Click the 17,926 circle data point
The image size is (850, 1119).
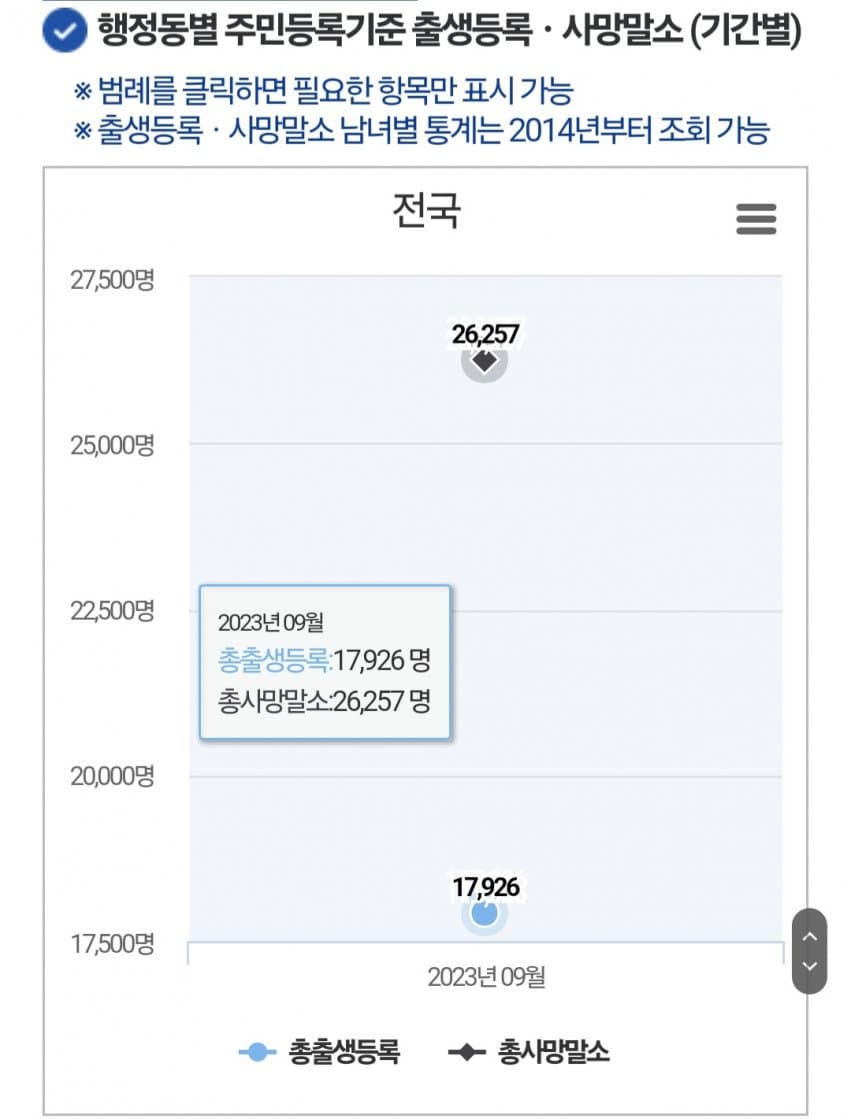pyautogui.click(x=484, y=914)
